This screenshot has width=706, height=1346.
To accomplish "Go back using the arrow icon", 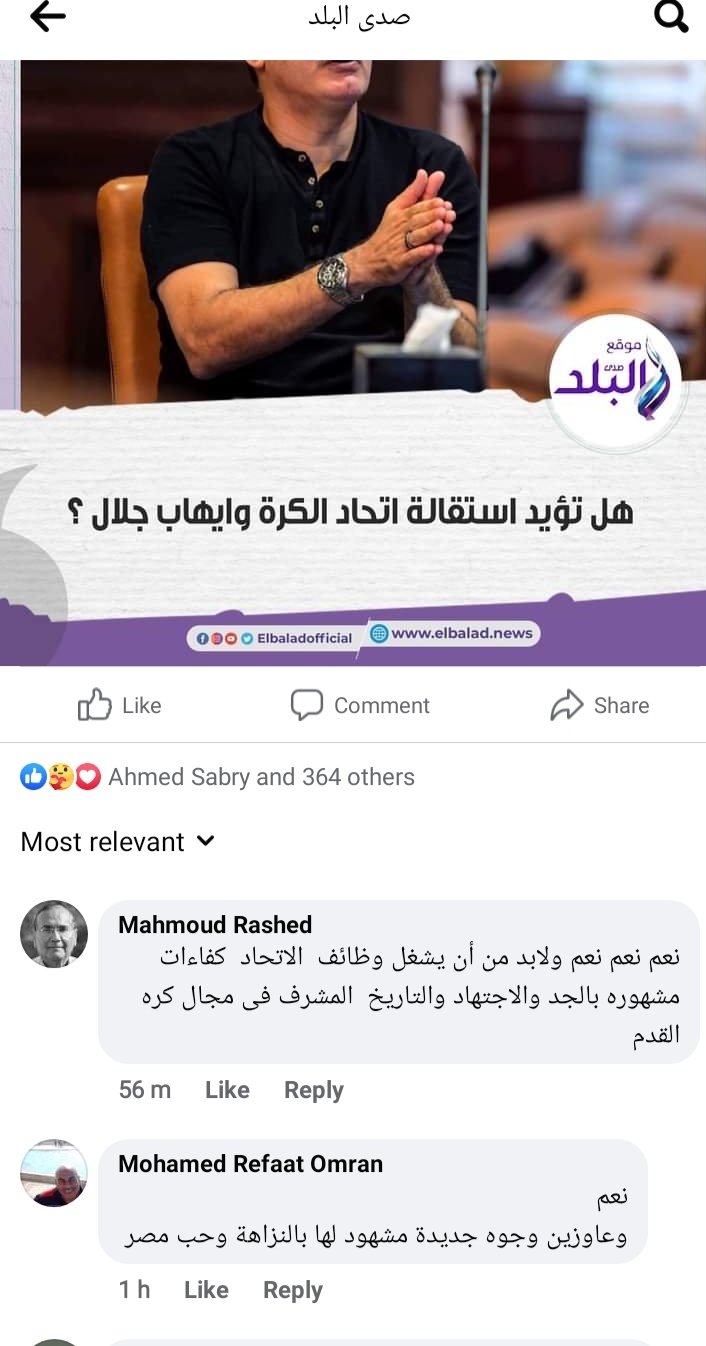I will [x=47, y=17].
